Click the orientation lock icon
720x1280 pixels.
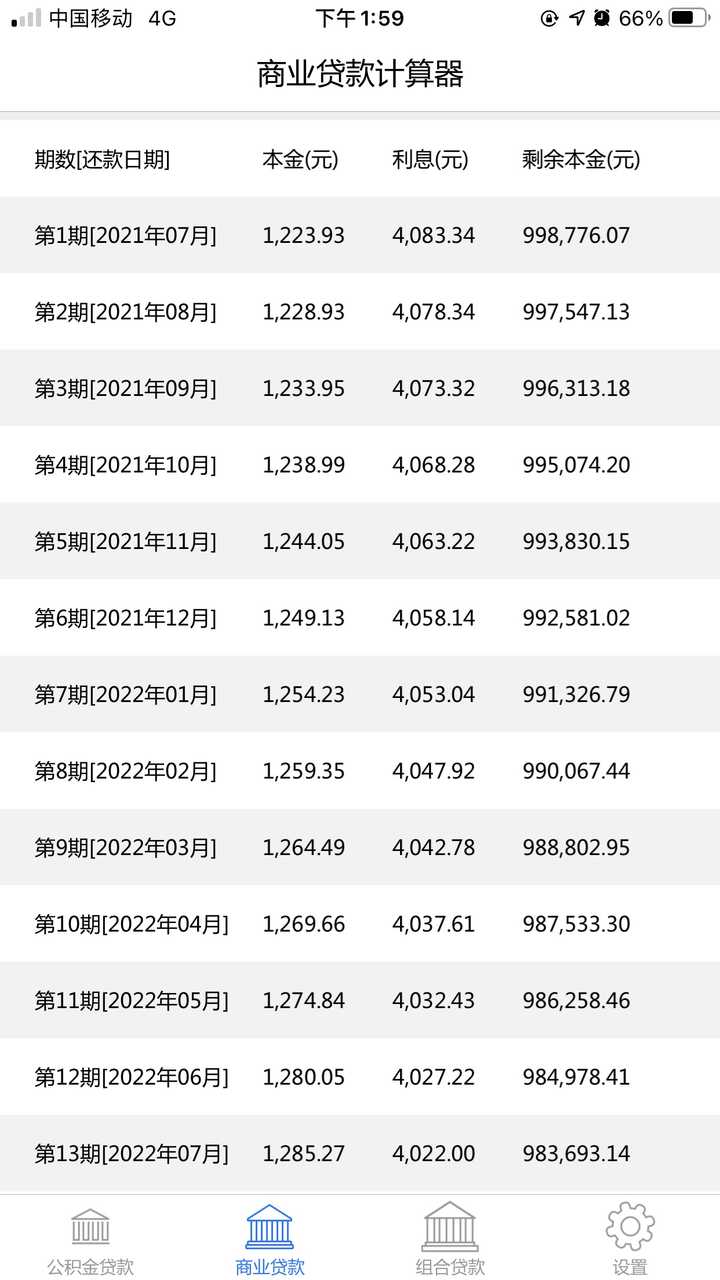[548, 17]
